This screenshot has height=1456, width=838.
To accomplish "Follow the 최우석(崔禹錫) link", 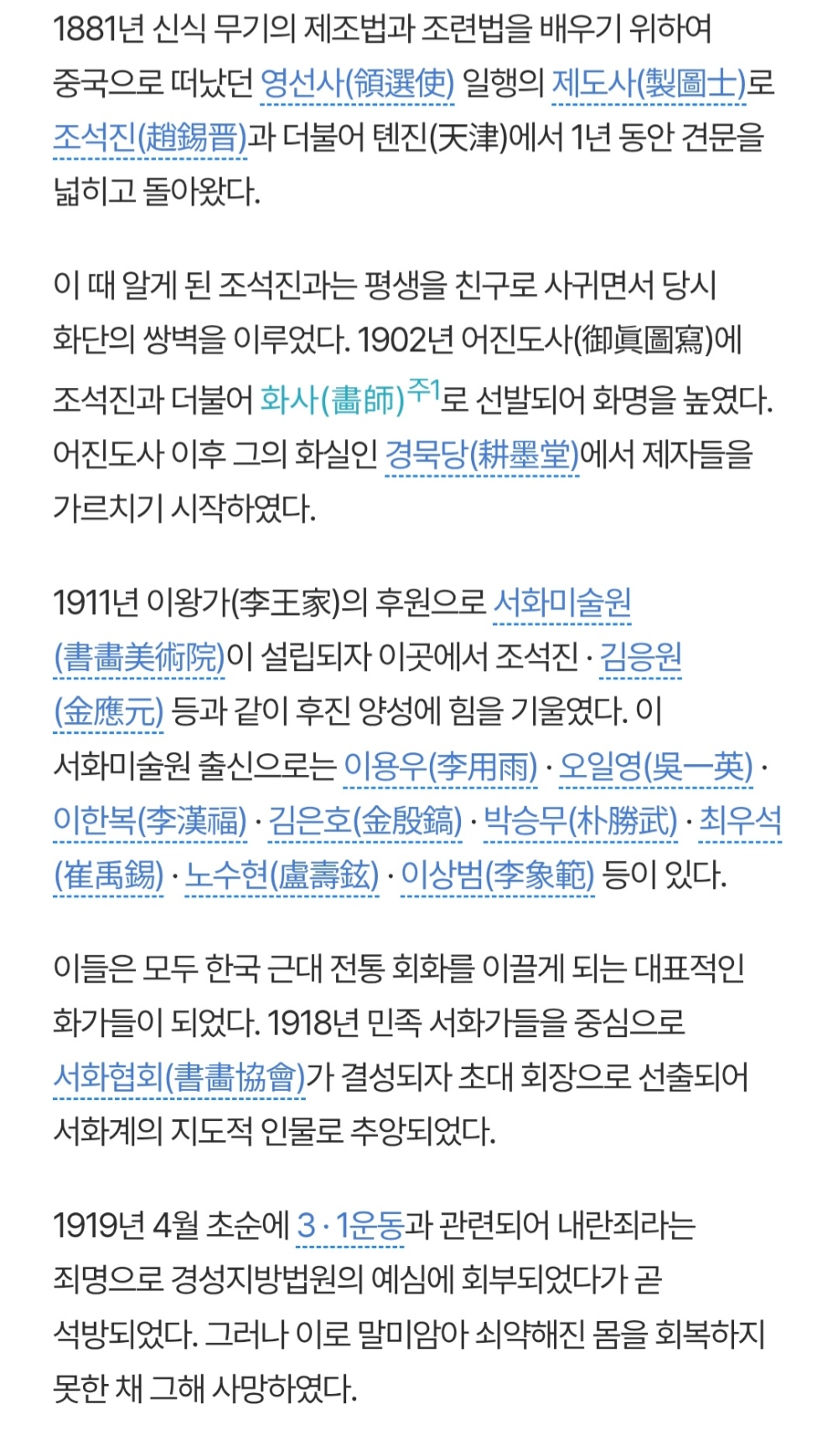I will tap(740, 820).
